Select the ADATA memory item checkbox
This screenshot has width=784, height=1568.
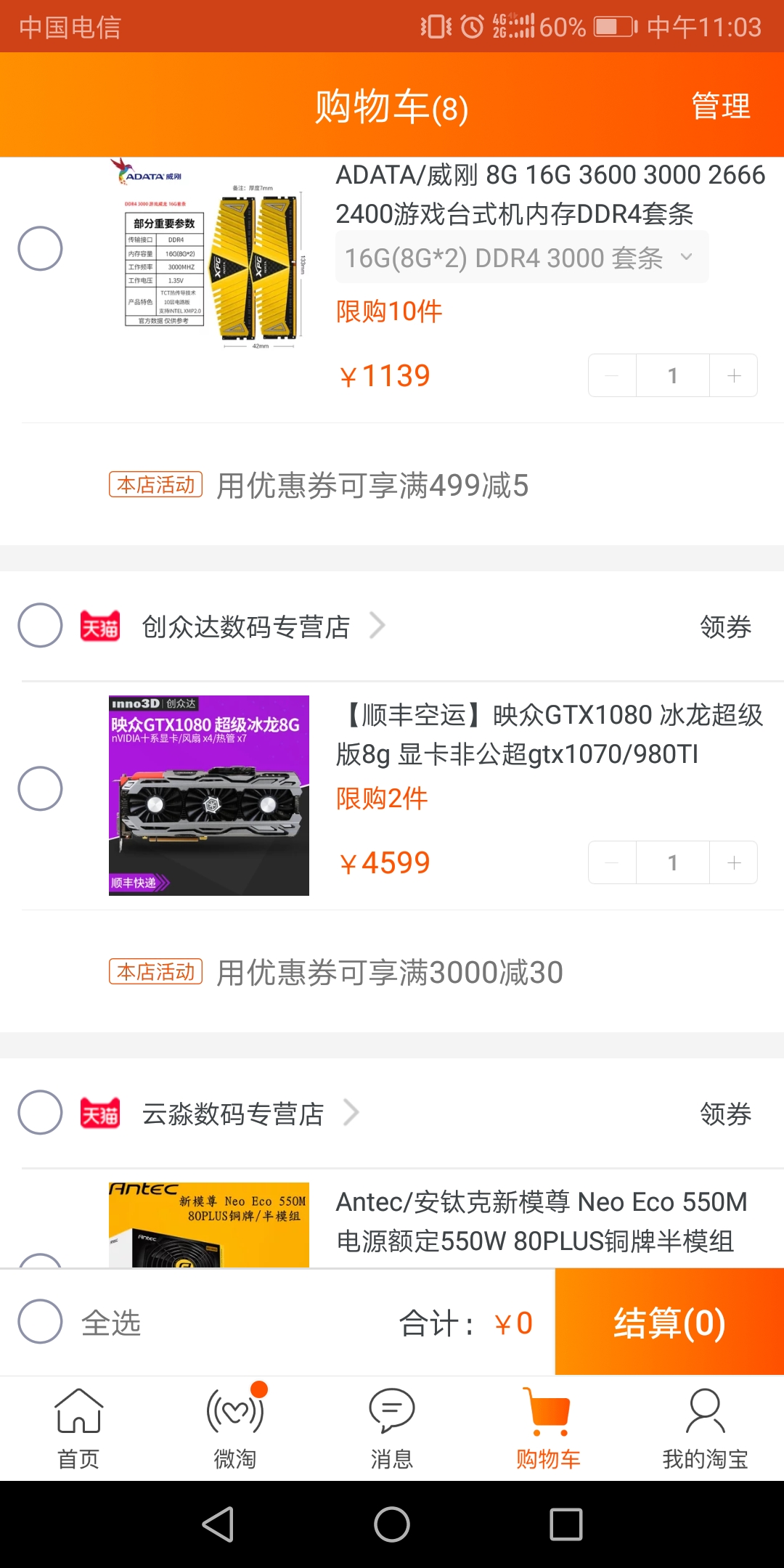(40, 248)
